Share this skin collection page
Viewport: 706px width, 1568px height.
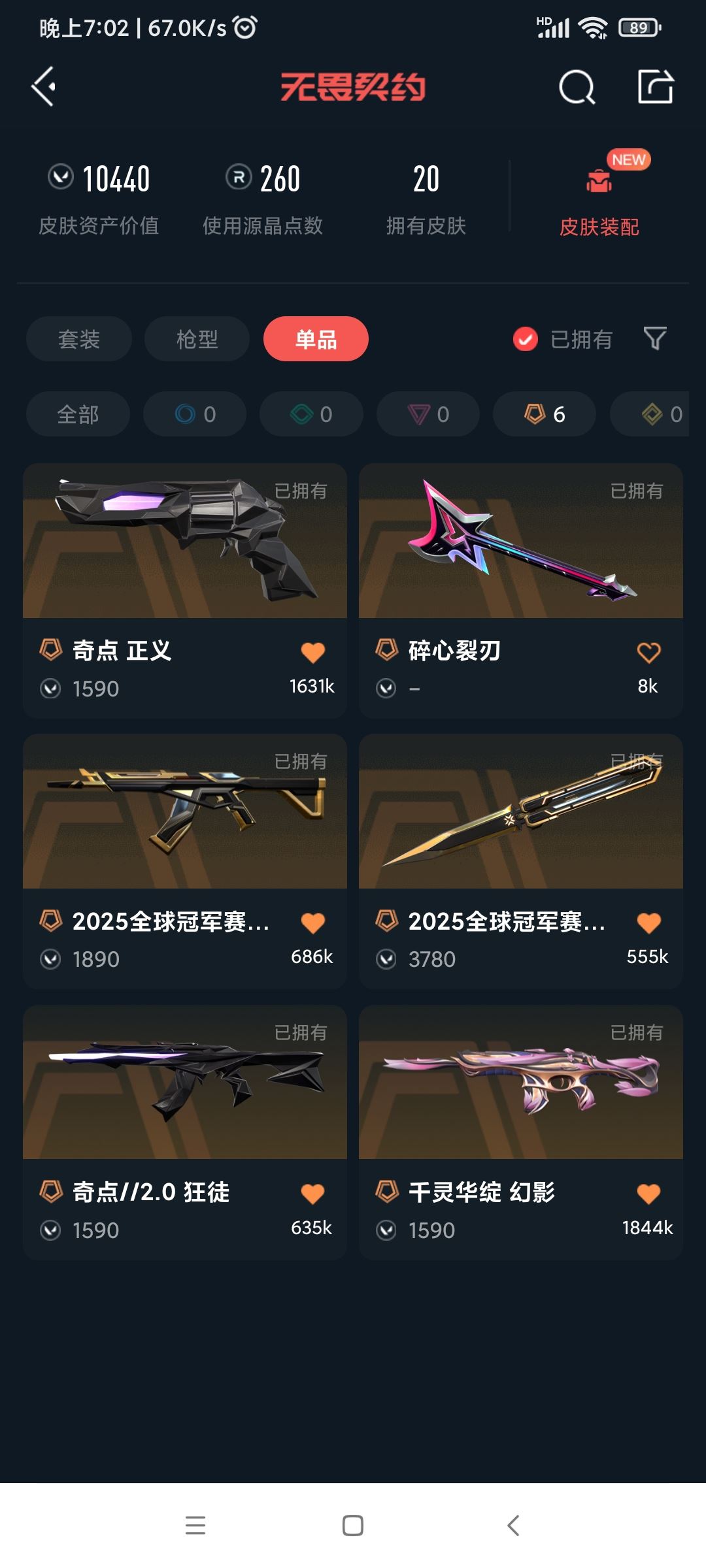655,86
